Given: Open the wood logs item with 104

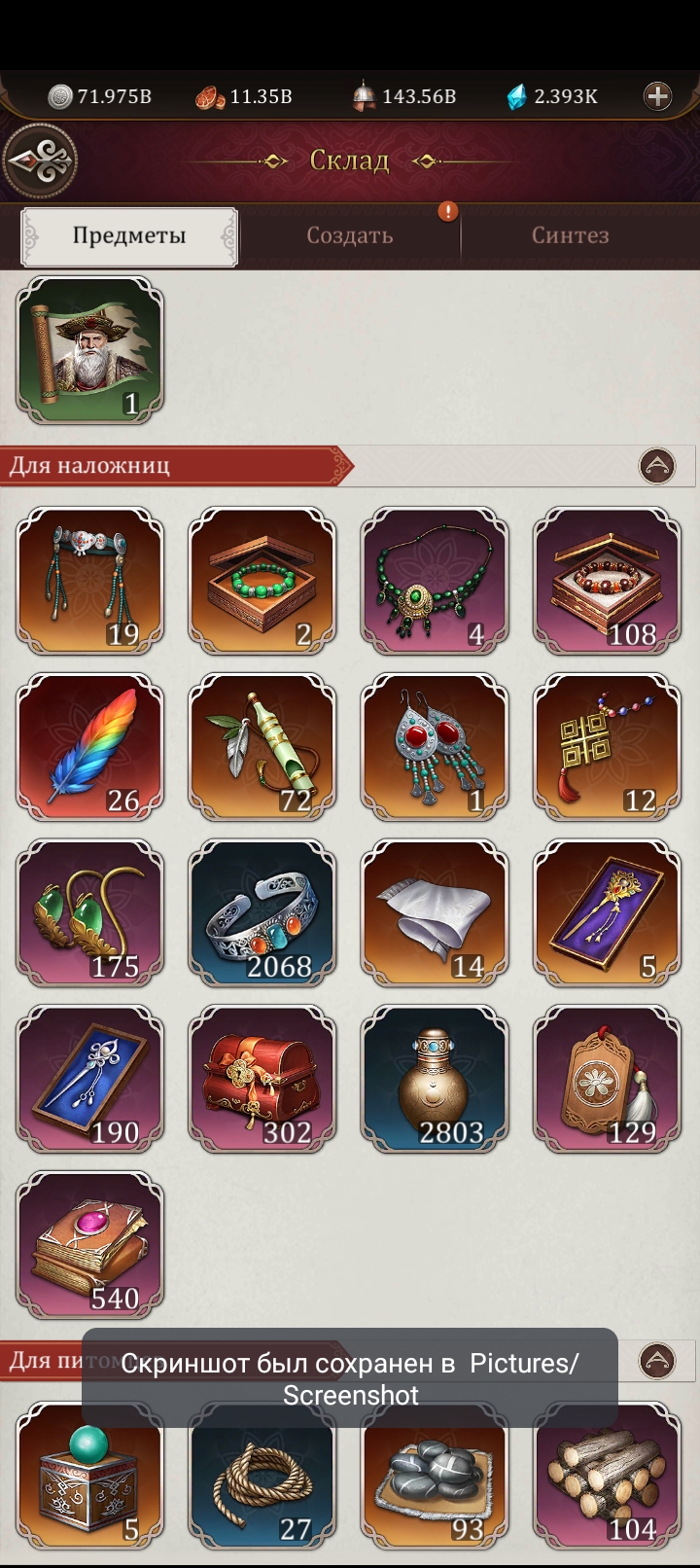Looking at the screenshot, I should [x=606, y=1476].
